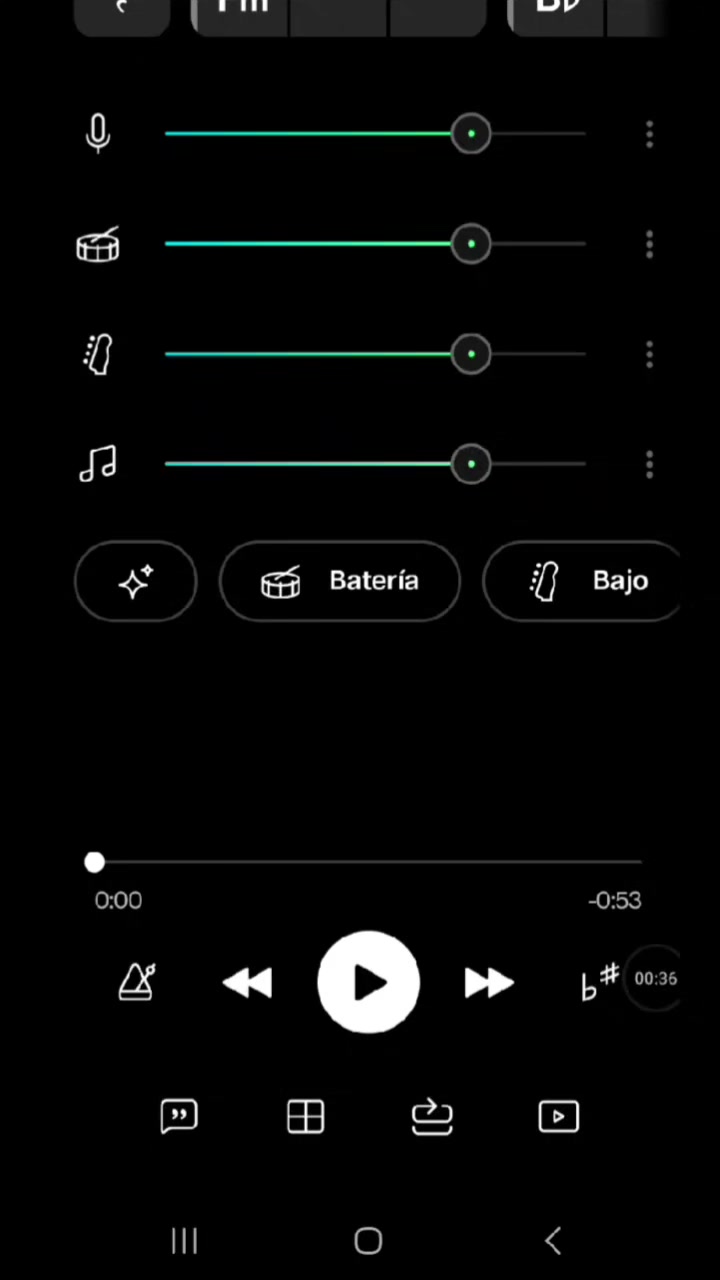Viewport: 720px width, 1280px height.
Task: Tap the vocals volume slider
Action: pyautogui.click(x=375, y=134)
